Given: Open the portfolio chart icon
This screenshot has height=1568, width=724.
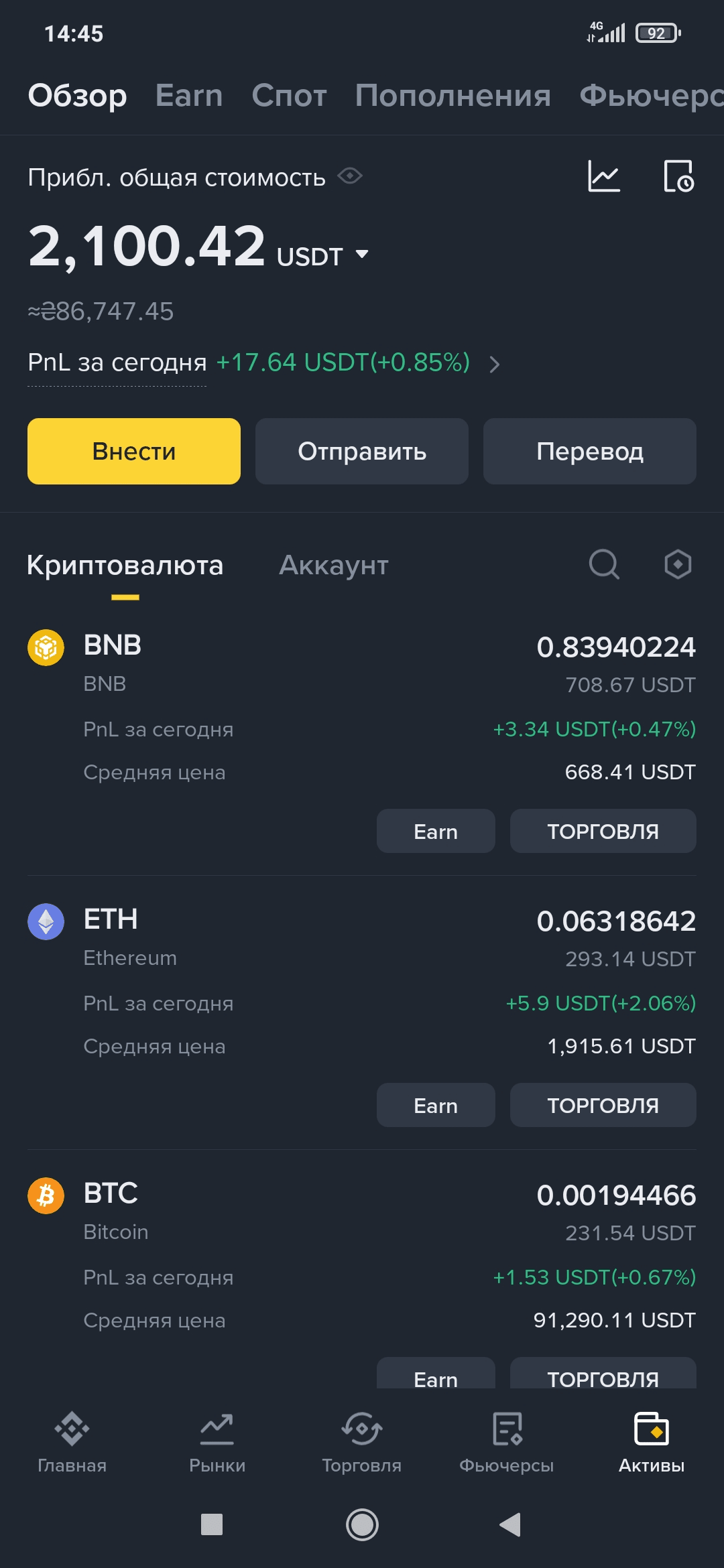Looking at the screenshot, I should [x=603, y=176].
